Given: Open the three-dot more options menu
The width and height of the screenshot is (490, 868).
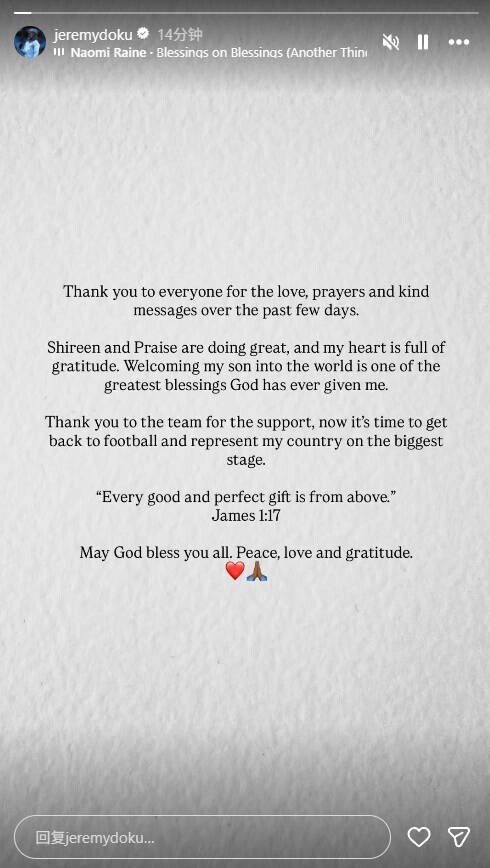Looking at the screenshot, I should [x=459, y=42].
